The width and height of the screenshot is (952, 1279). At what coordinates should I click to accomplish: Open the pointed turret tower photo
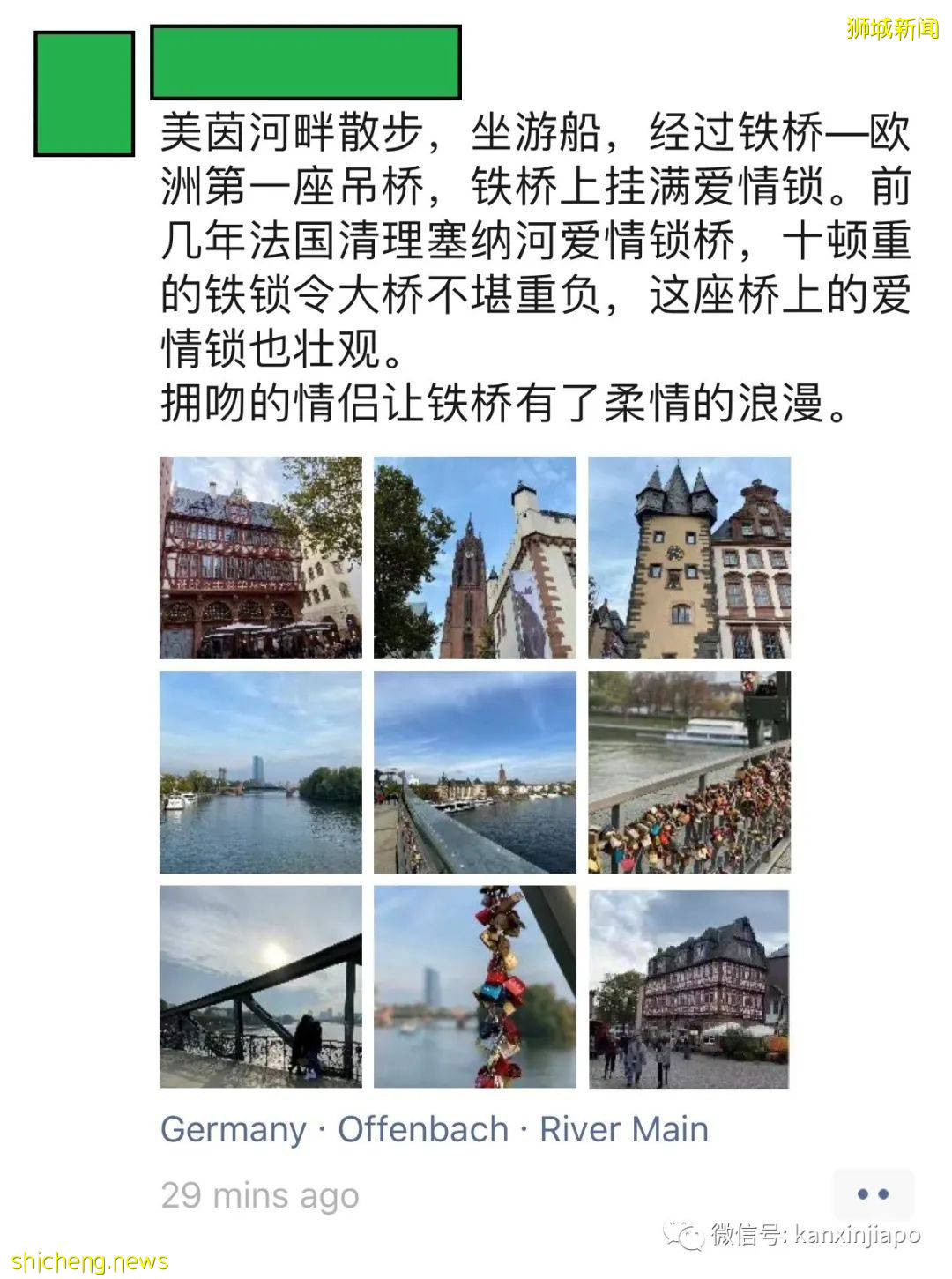690,555
